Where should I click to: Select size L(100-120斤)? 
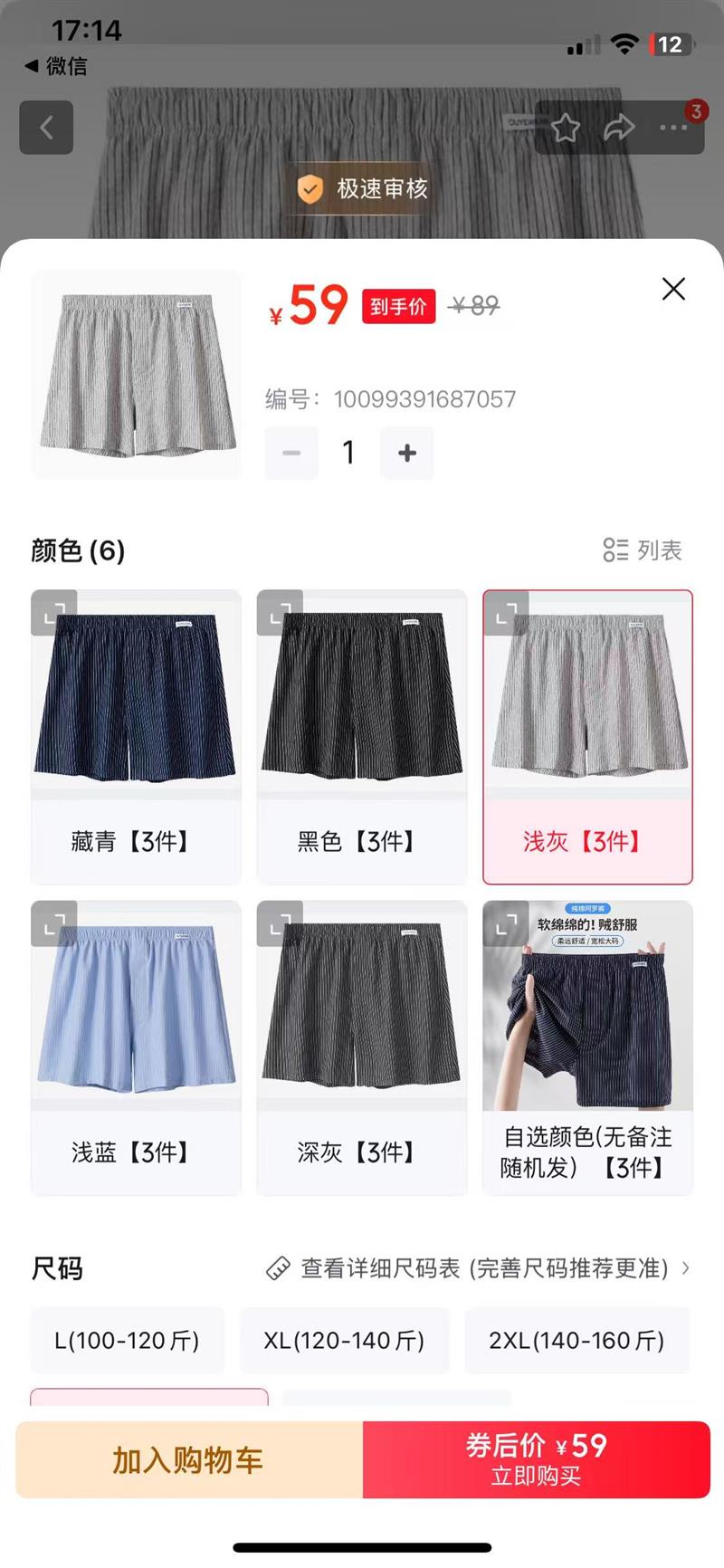127,1340
